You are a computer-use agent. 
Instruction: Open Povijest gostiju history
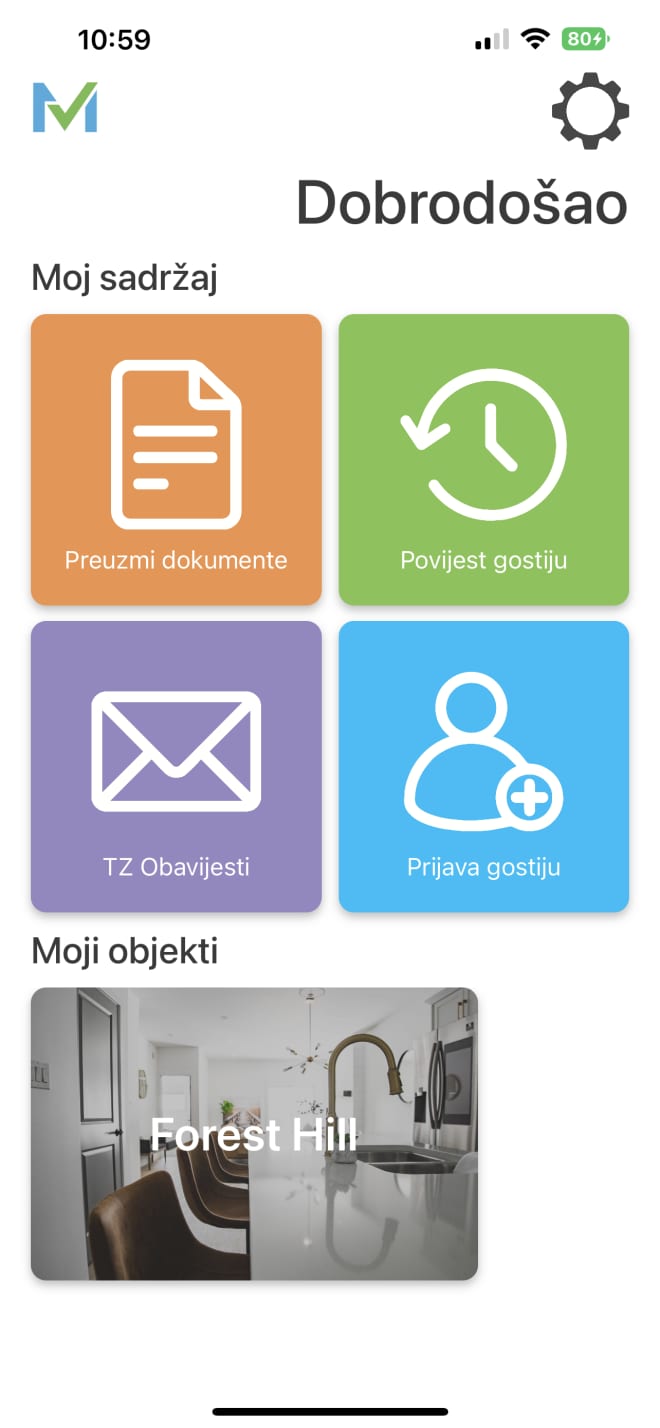pyautogui.click(x=484, y=460)
